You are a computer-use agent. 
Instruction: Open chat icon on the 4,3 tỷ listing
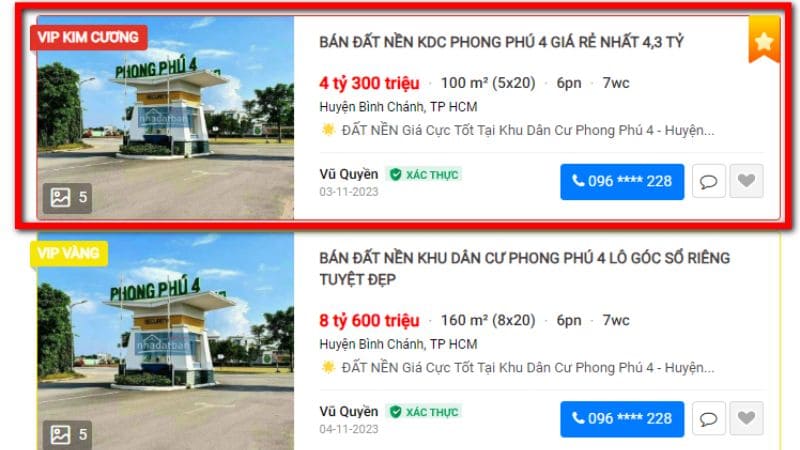point(709,182)
